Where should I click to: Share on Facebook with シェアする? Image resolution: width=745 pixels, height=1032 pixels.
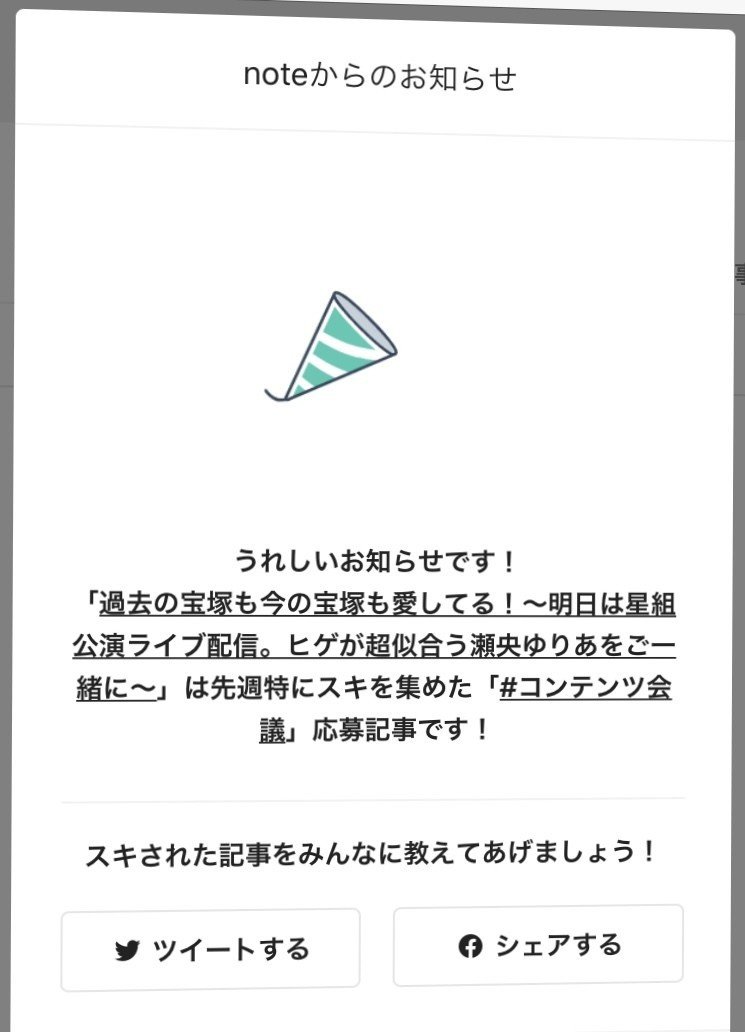(538, 945)
